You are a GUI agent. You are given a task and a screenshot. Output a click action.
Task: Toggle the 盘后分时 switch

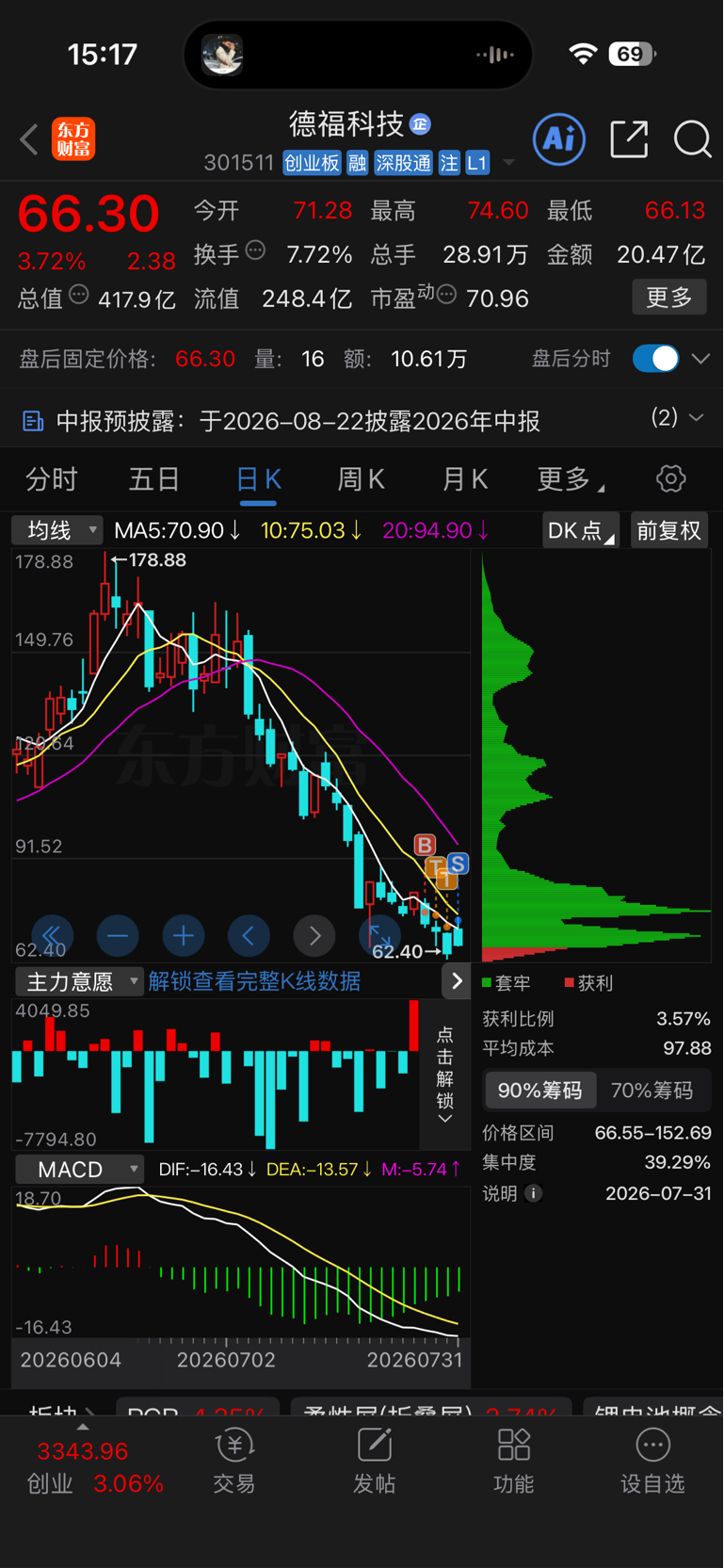pos(656,359)
